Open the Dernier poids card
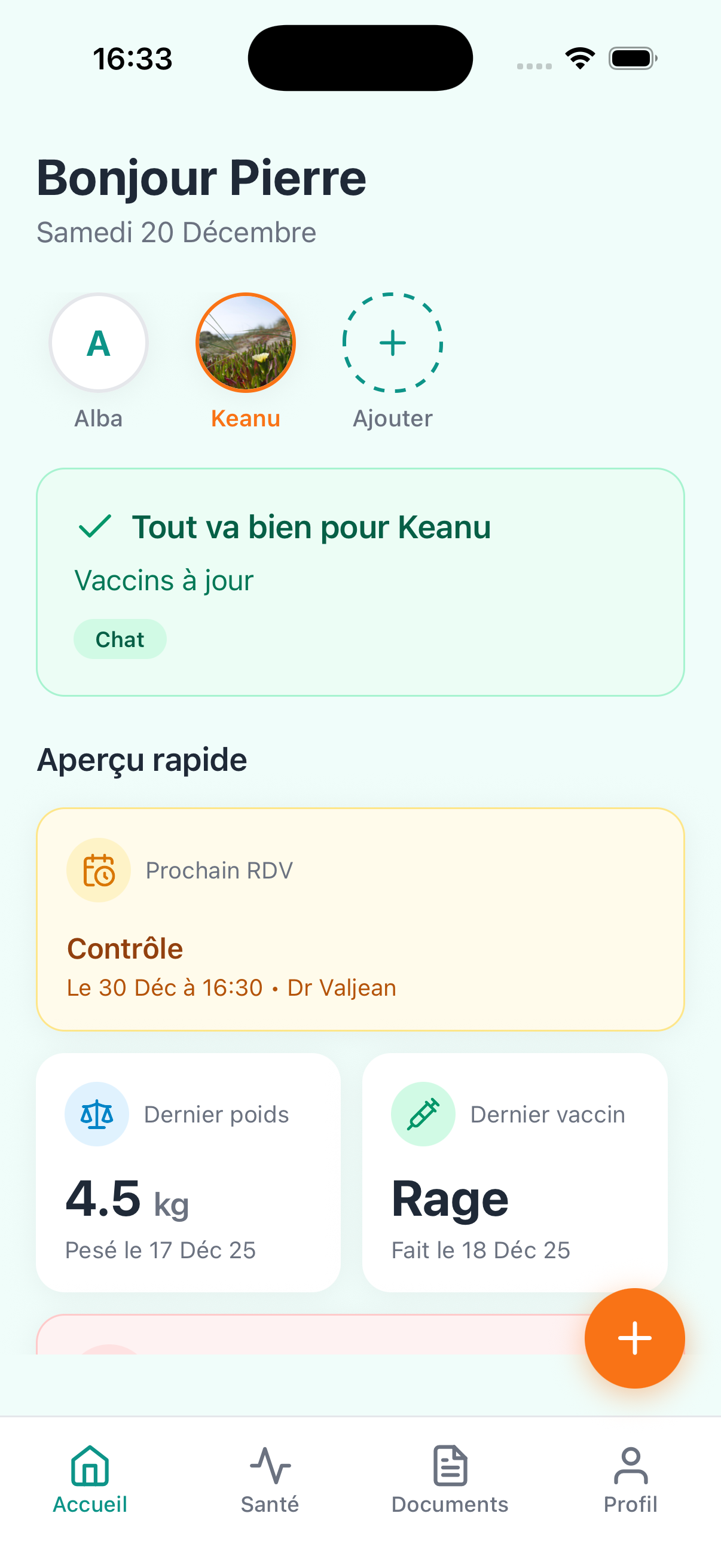This screenshot has width=721, height=1568. 188,1172
